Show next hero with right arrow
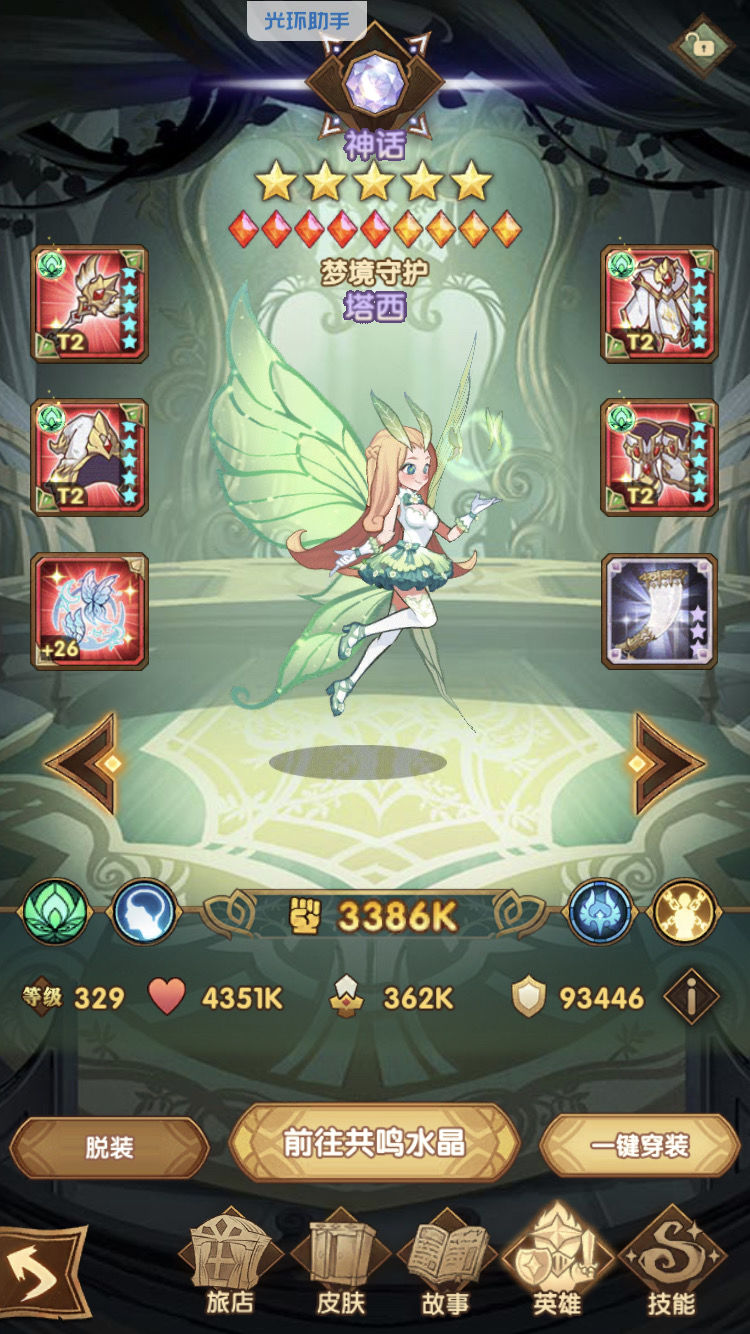This screenshot has width=750, height=1334. pos(665,763)
